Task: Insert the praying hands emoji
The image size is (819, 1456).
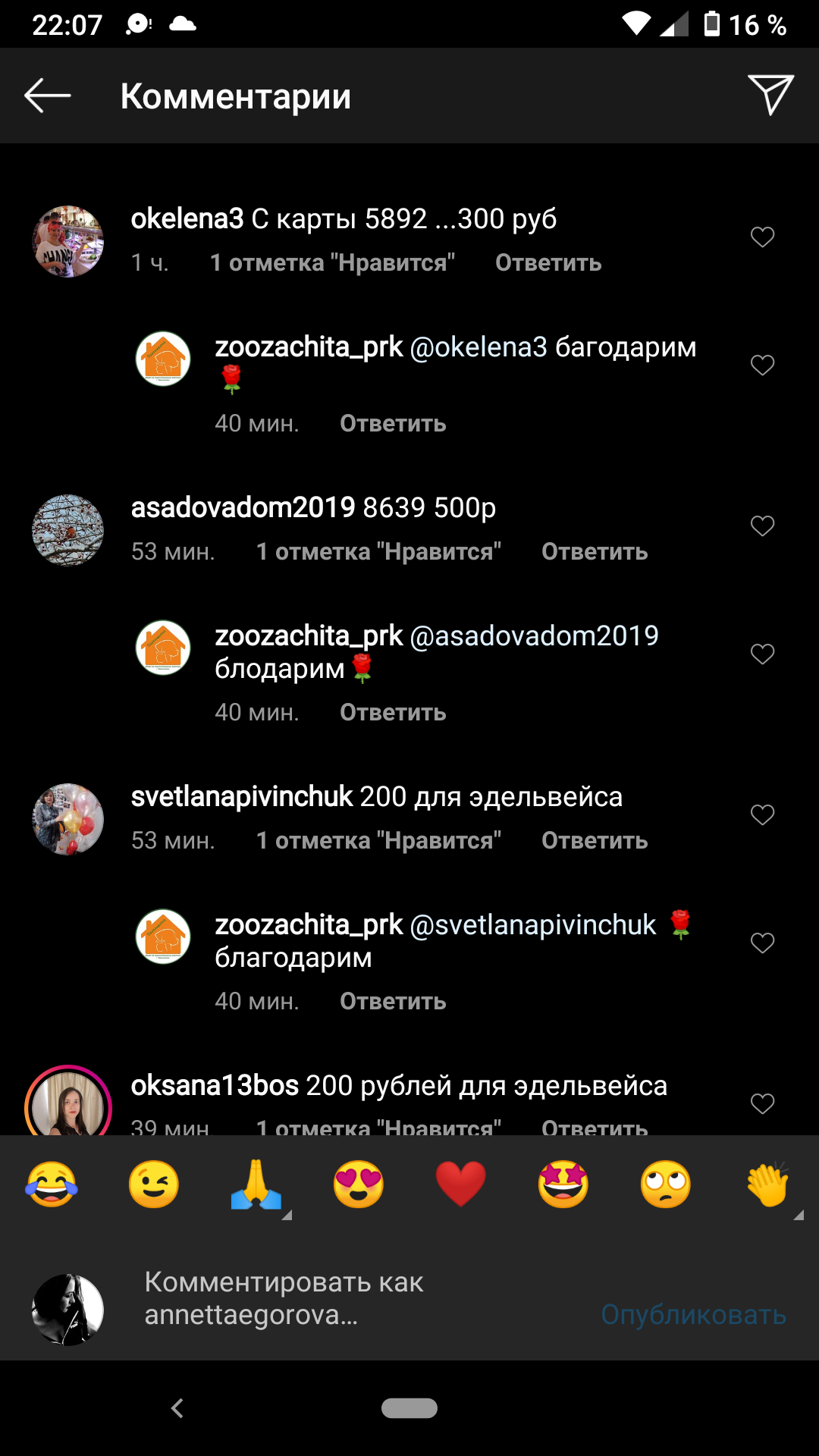Action: (x=256, y=1185)
